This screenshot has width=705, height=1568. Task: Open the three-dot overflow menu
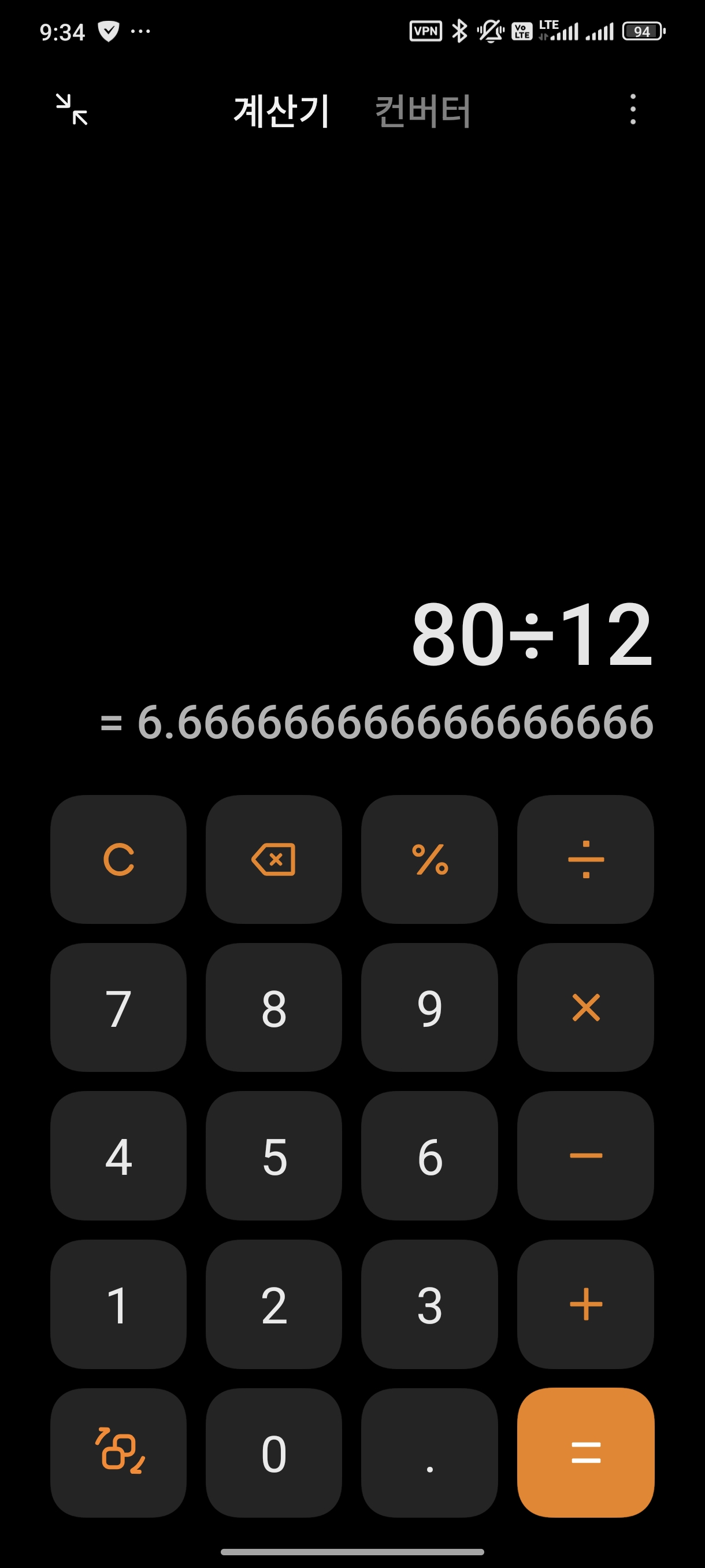point(633,110)
